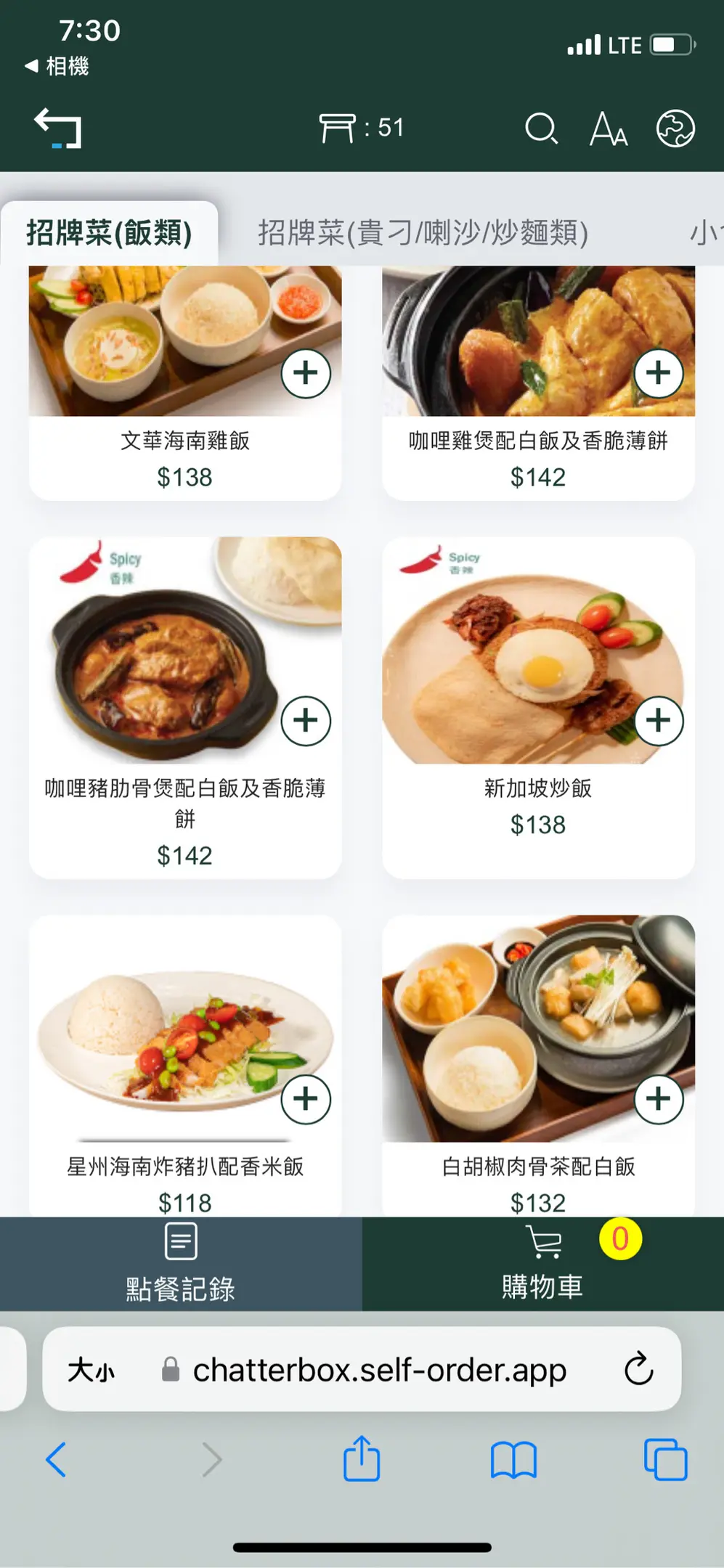Show all open Safari tabs
Screen dimensions: 724x1568
665,1459
